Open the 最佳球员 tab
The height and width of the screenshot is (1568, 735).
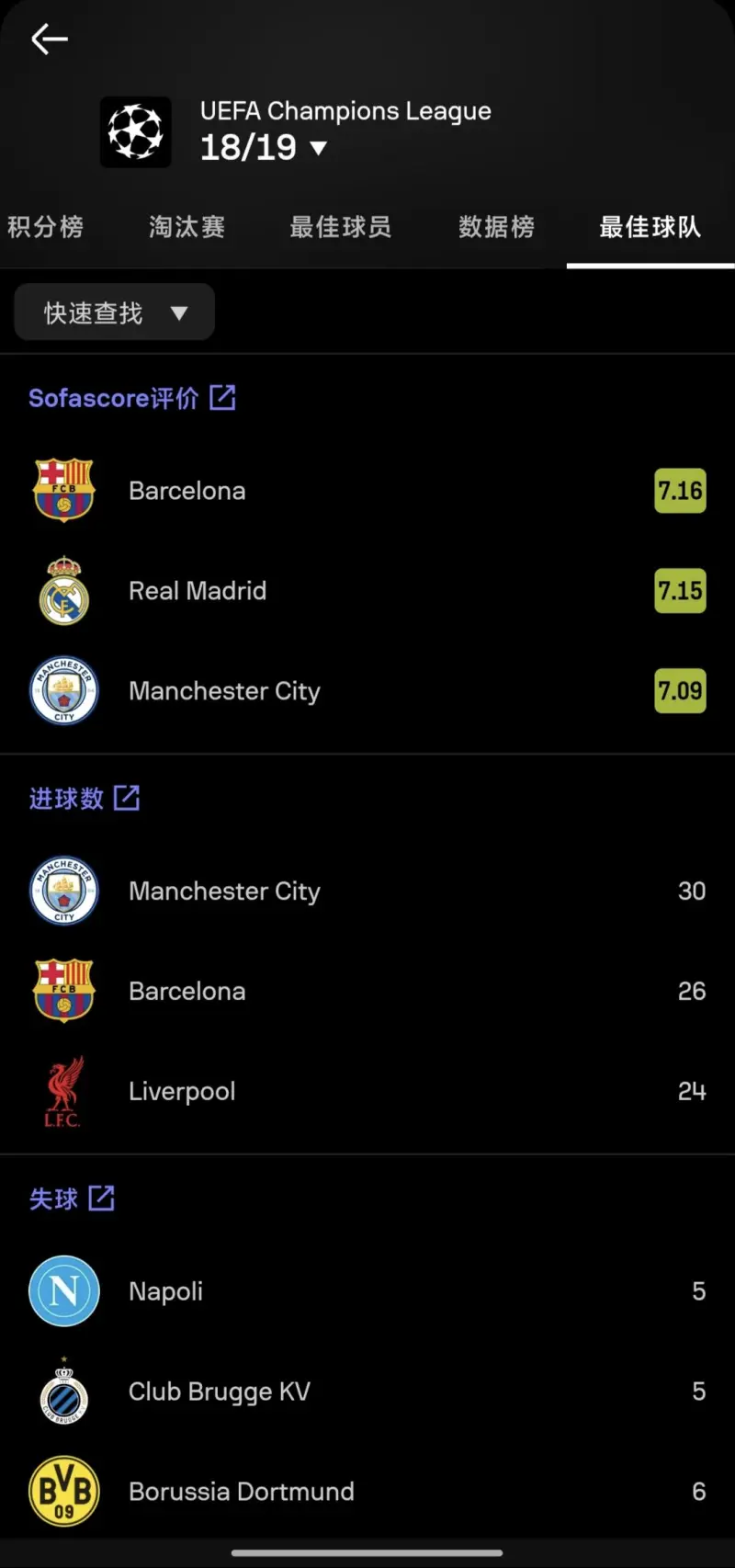340,227
